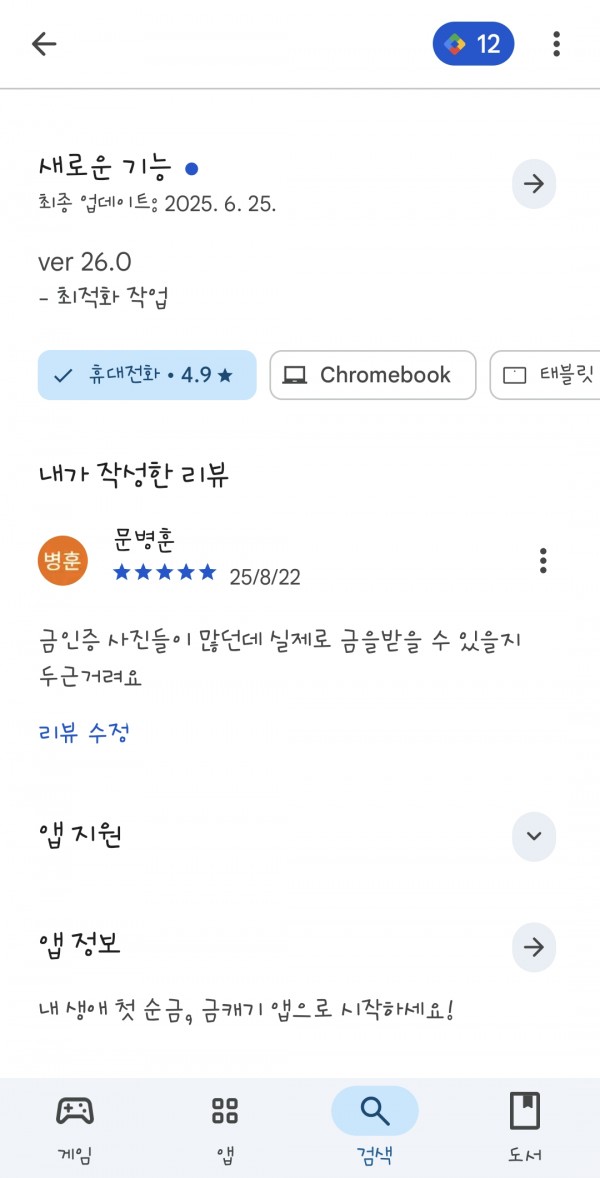Switch to the 검색 tab
600x1178 pixels.
click(375, 1128)
